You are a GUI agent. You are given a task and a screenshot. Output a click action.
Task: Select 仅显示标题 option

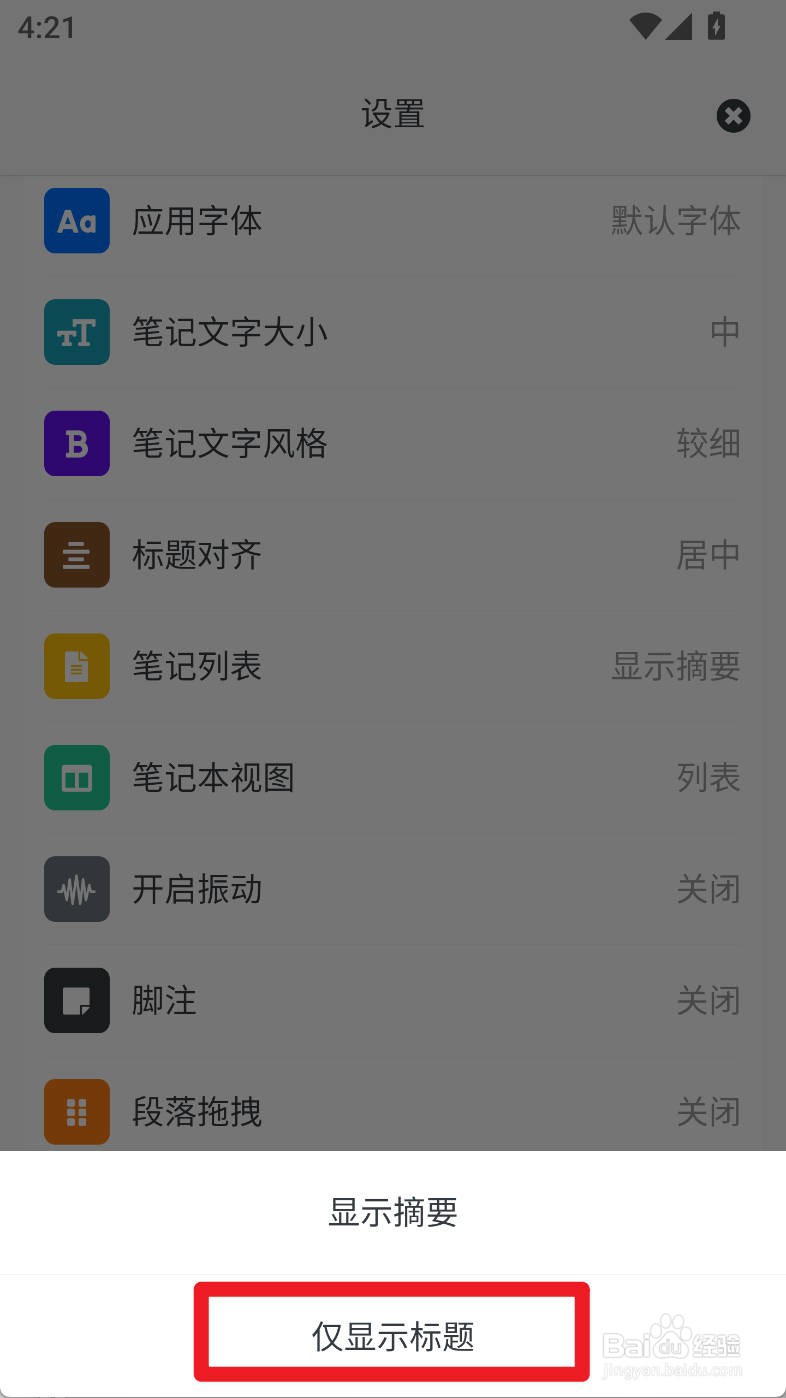point(391,1332)
